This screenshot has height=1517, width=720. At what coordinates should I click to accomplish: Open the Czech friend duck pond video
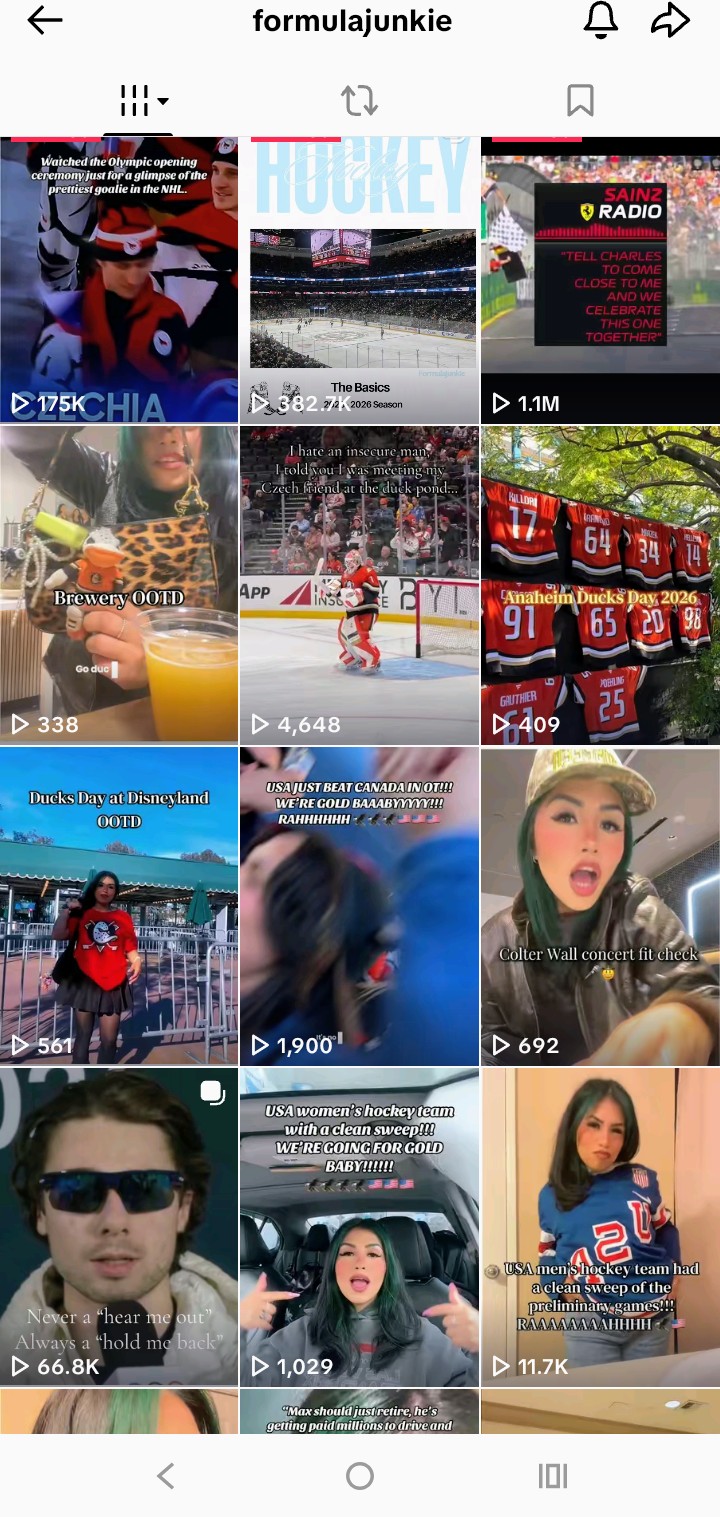click(359, 585)
